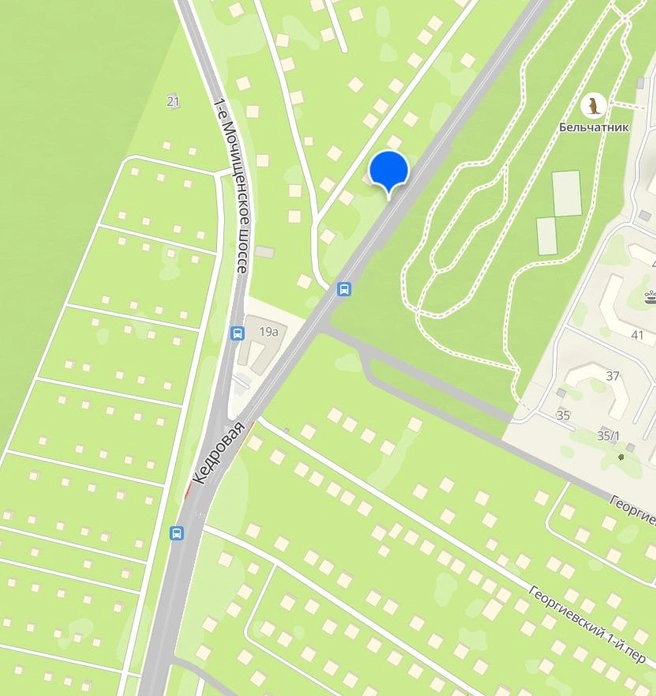Open the bus stop just below the blue pin
656x696 pixels.
344,290
